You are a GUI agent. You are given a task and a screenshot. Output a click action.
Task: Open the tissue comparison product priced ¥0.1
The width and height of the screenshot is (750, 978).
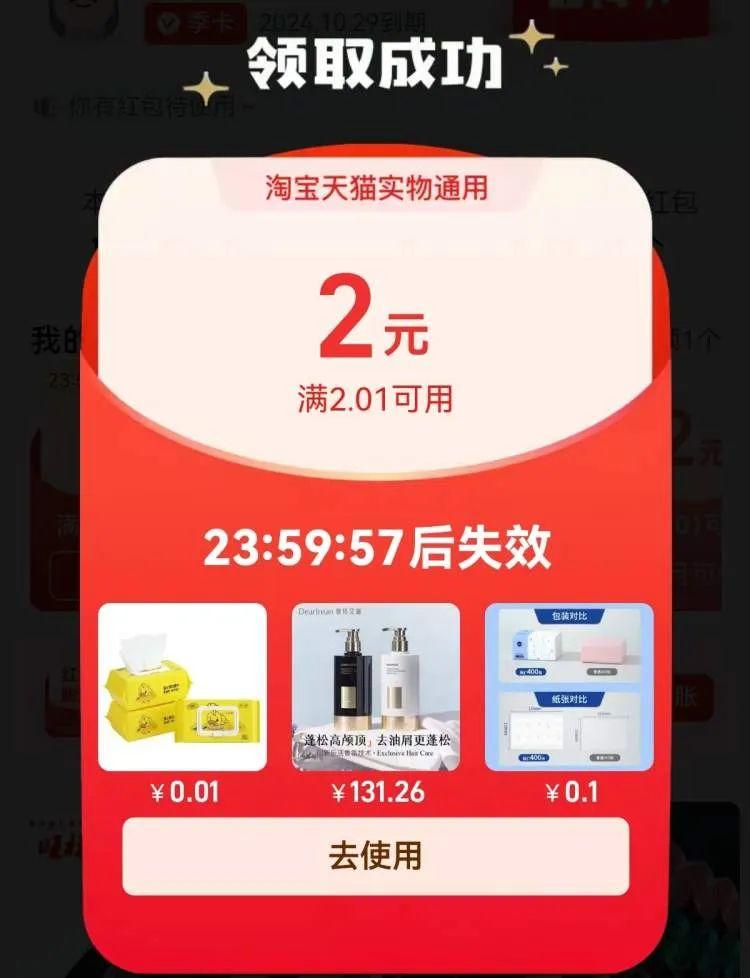click(x=569, y=687)
